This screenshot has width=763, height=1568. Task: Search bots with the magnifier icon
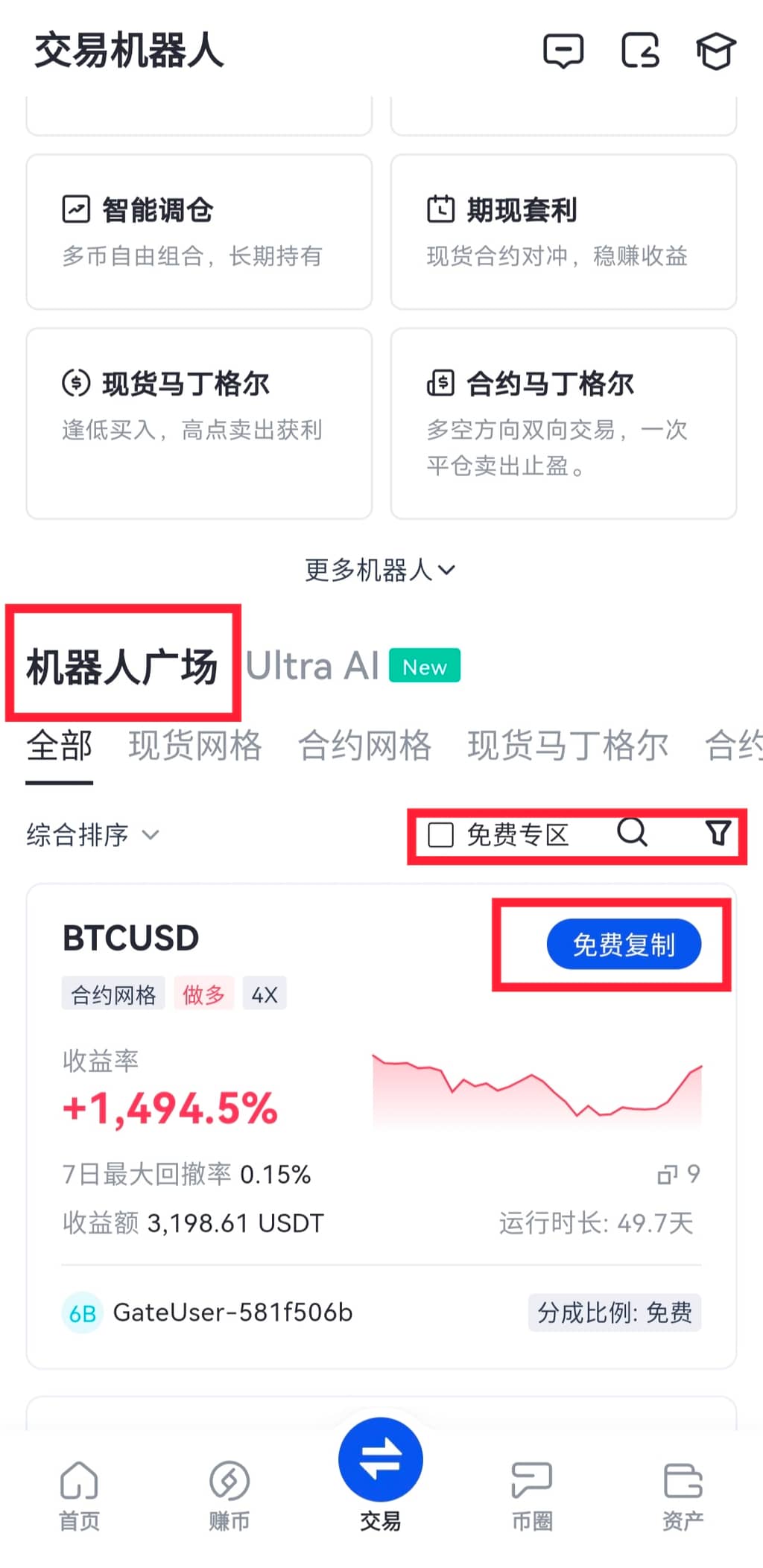[632, 832]
